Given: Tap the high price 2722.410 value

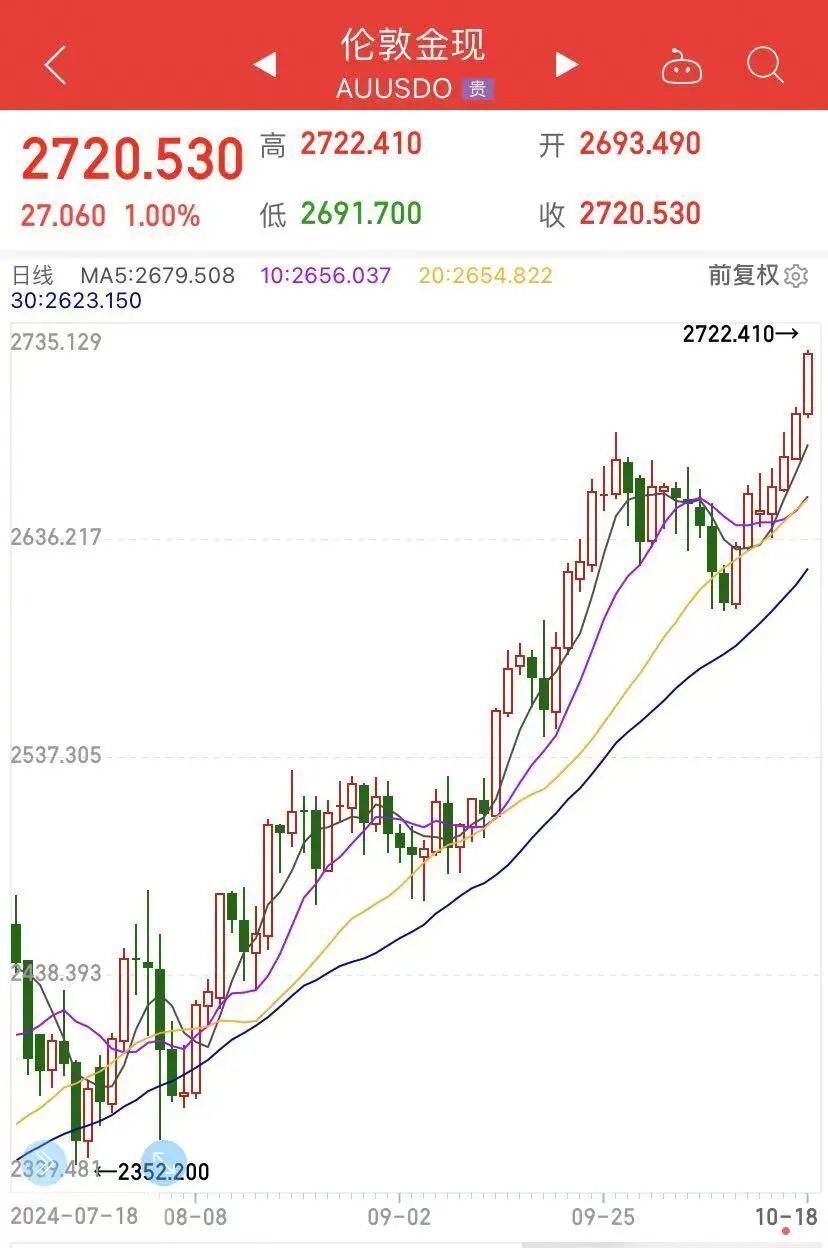Looking at the screenshot, I should point(361,143).
